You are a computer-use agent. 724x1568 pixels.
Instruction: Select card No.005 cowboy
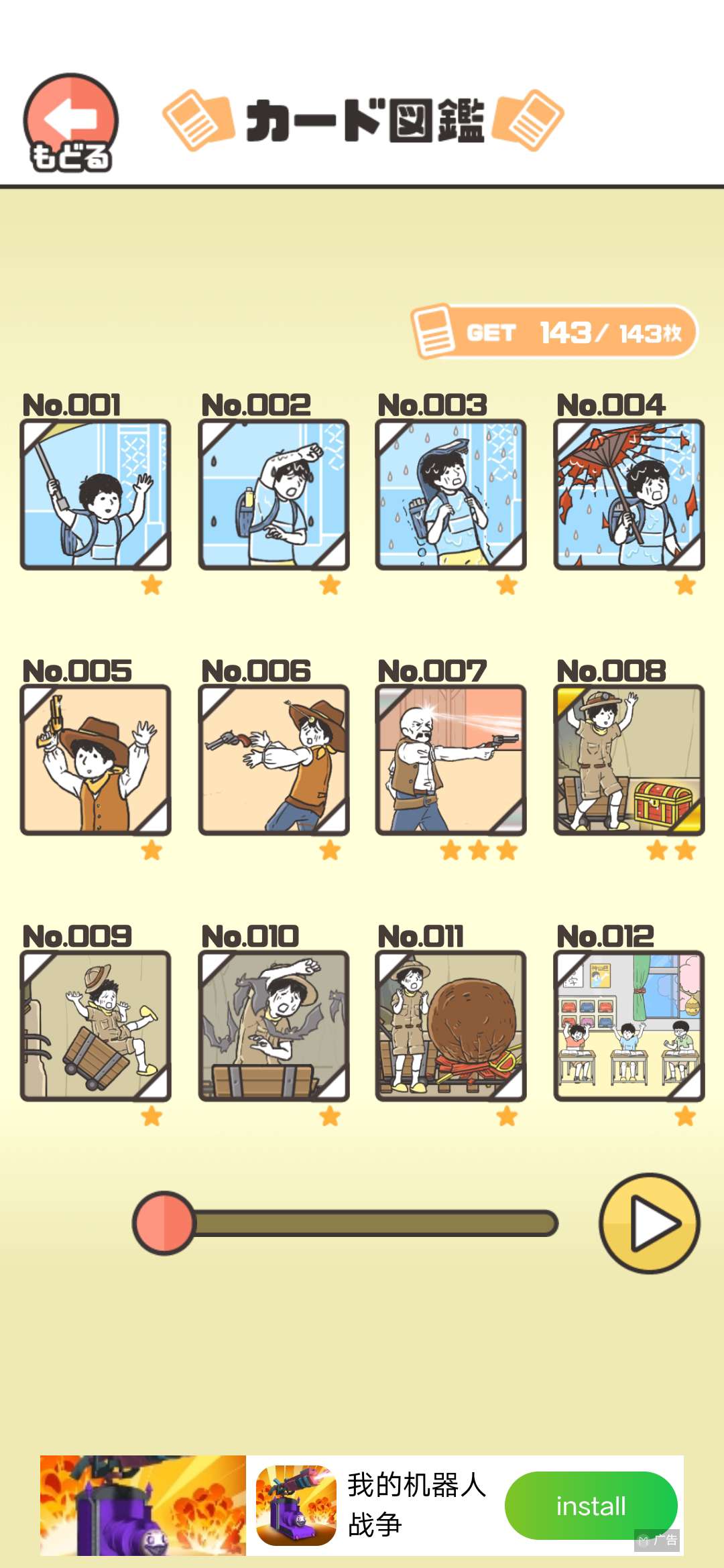pos(95,760)
